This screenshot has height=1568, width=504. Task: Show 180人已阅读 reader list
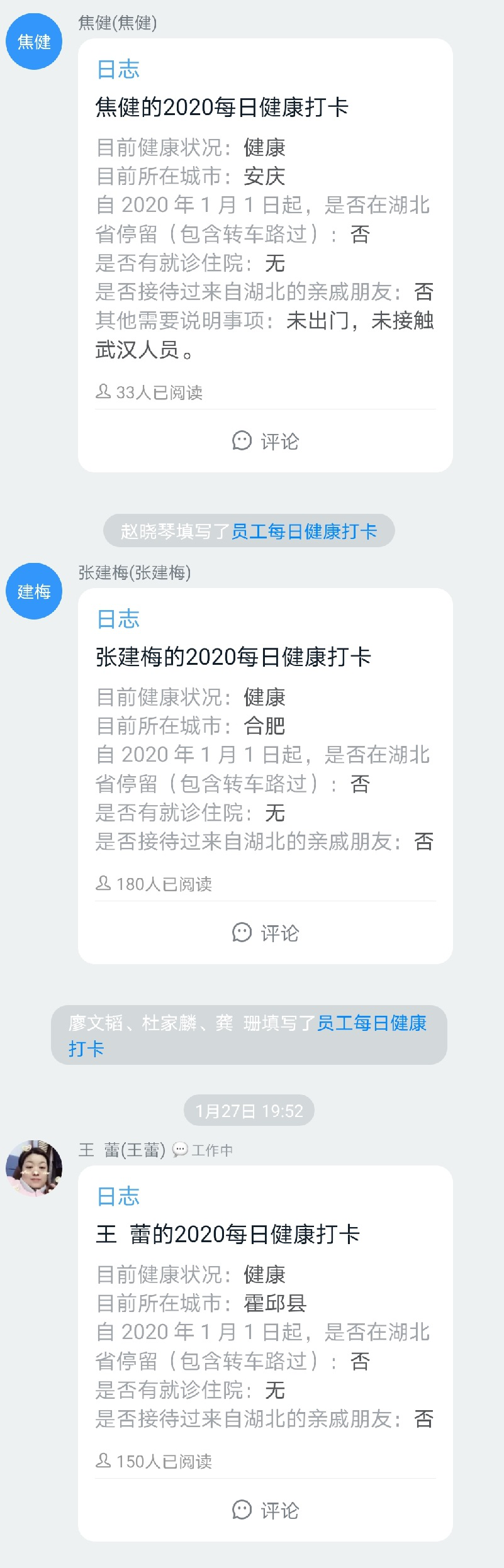pos(154,884)
